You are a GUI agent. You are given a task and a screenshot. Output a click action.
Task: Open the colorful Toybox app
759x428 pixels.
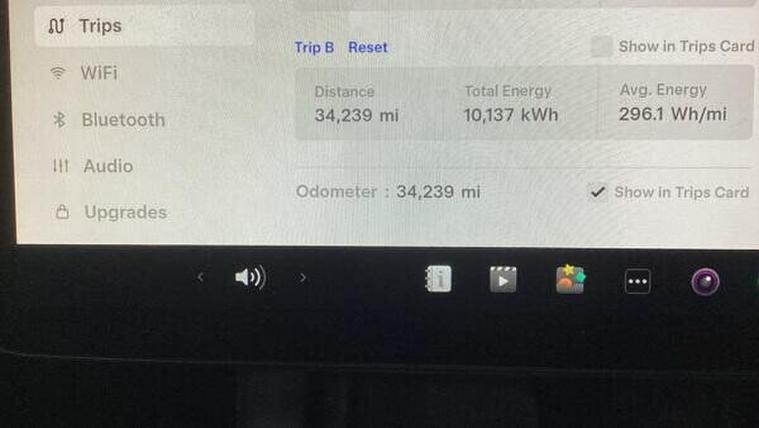(x=570, y=279)
